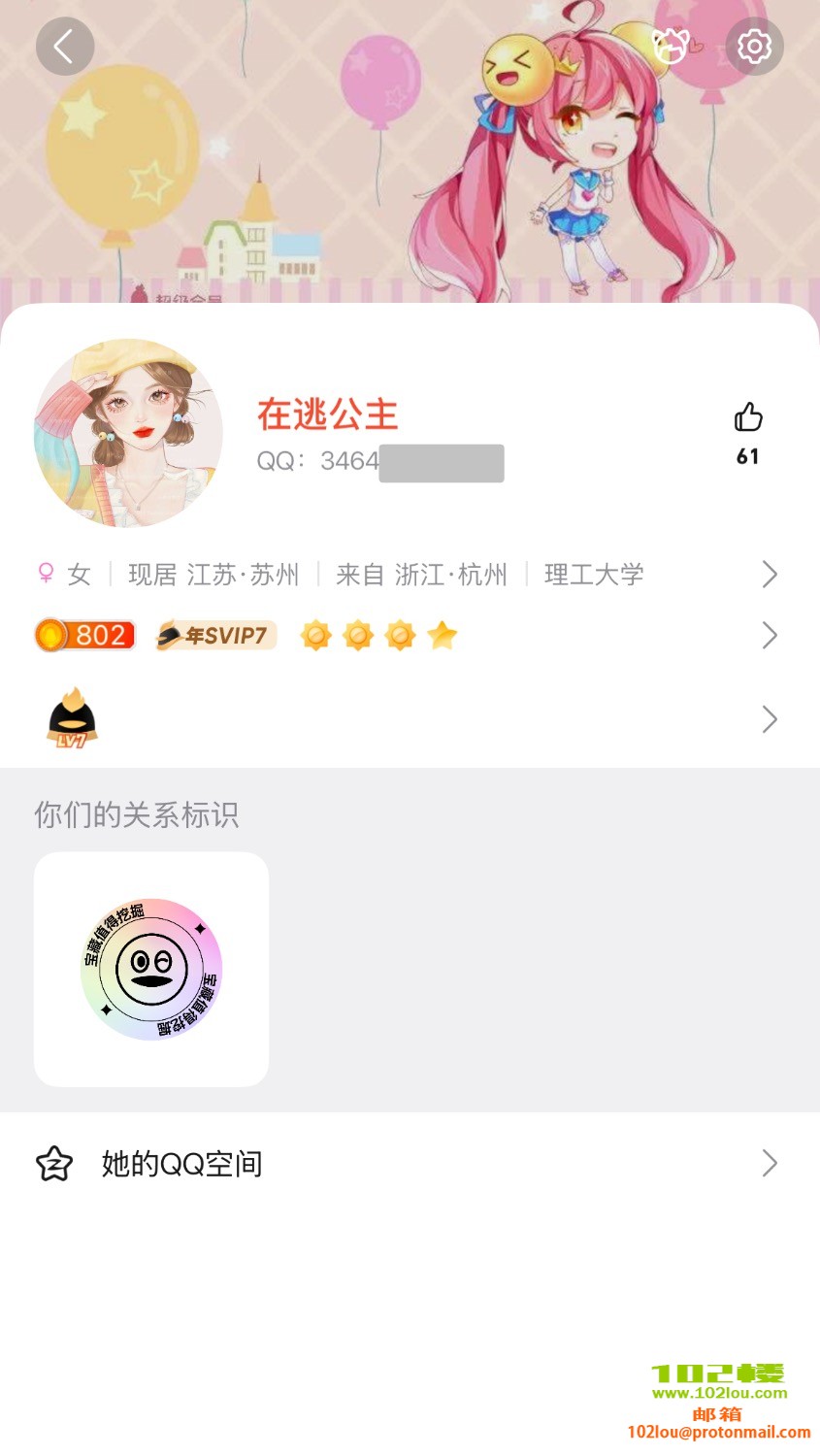Like this profile with thumbs up
This screenshot has height=1456, width=820.
747,418
